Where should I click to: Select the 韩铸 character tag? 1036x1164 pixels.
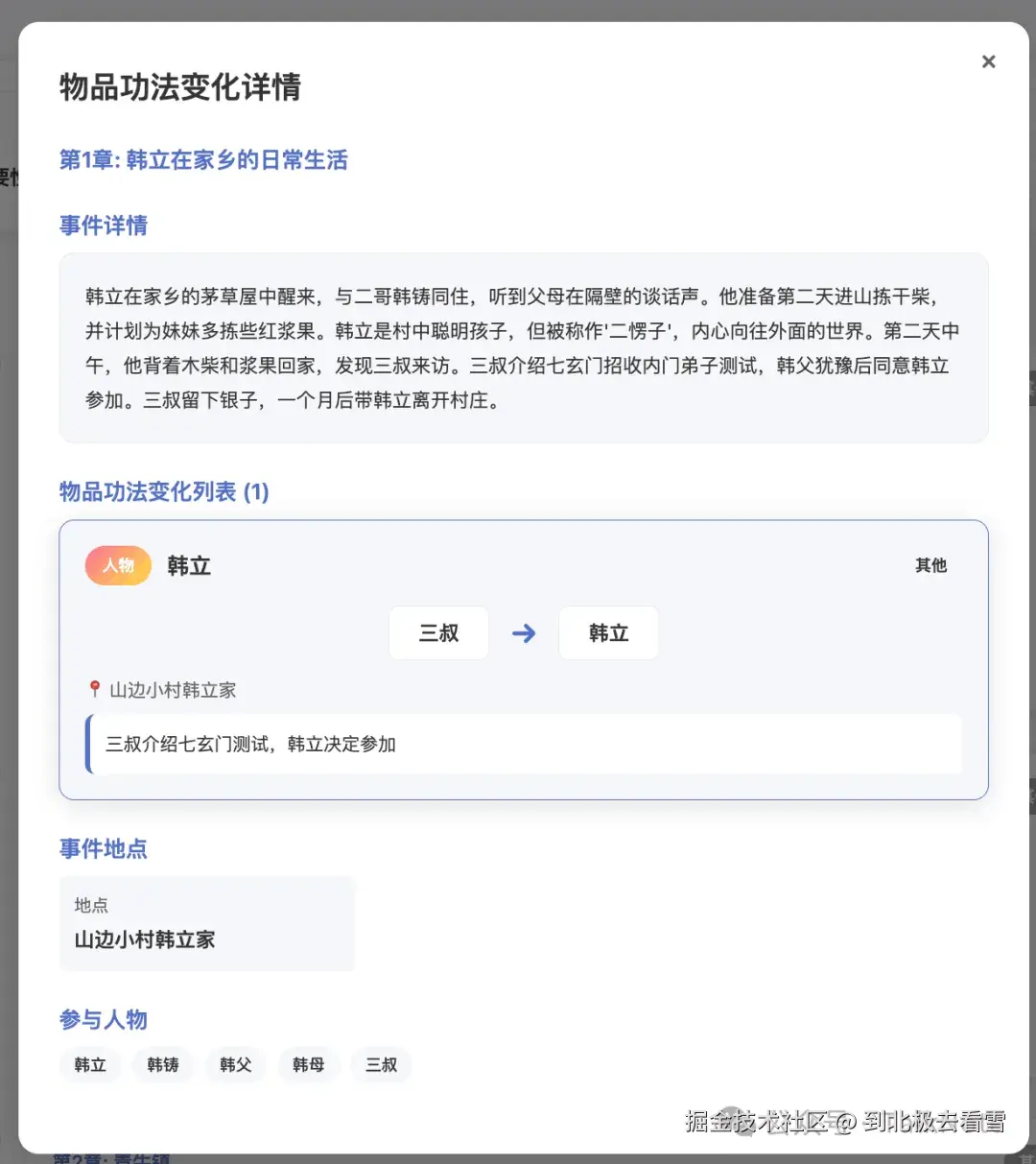click(x=163, y=1064)
